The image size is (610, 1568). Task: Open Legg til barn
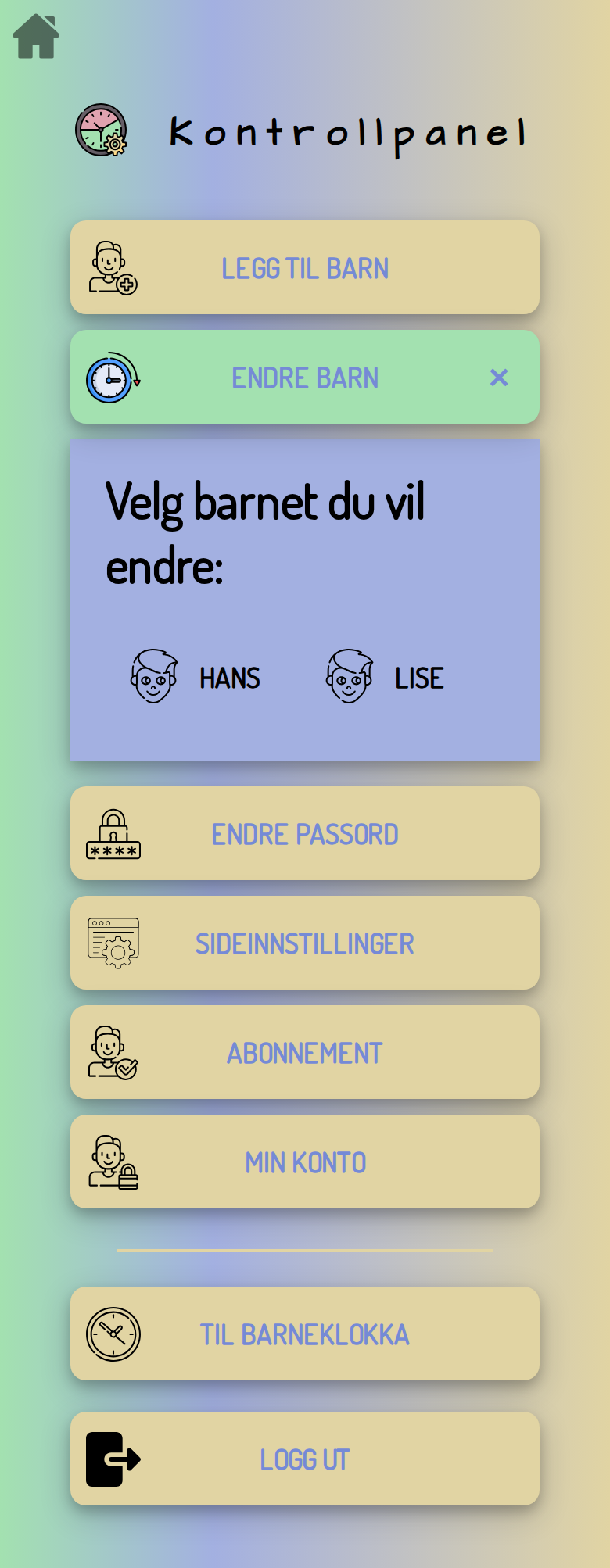point(305,267)
